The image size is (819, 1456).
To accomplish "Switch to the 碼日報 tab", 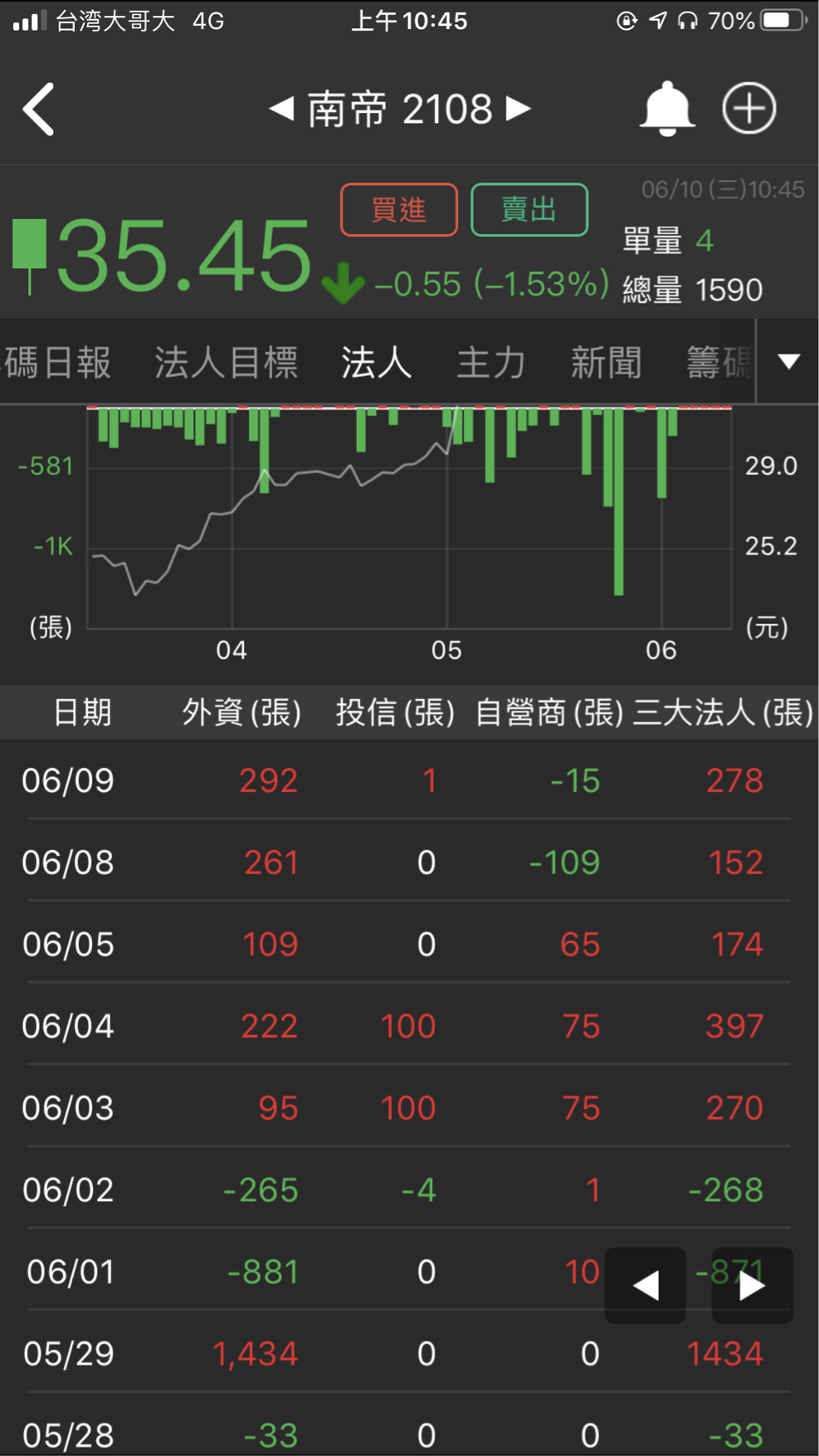I will (58, 363).
